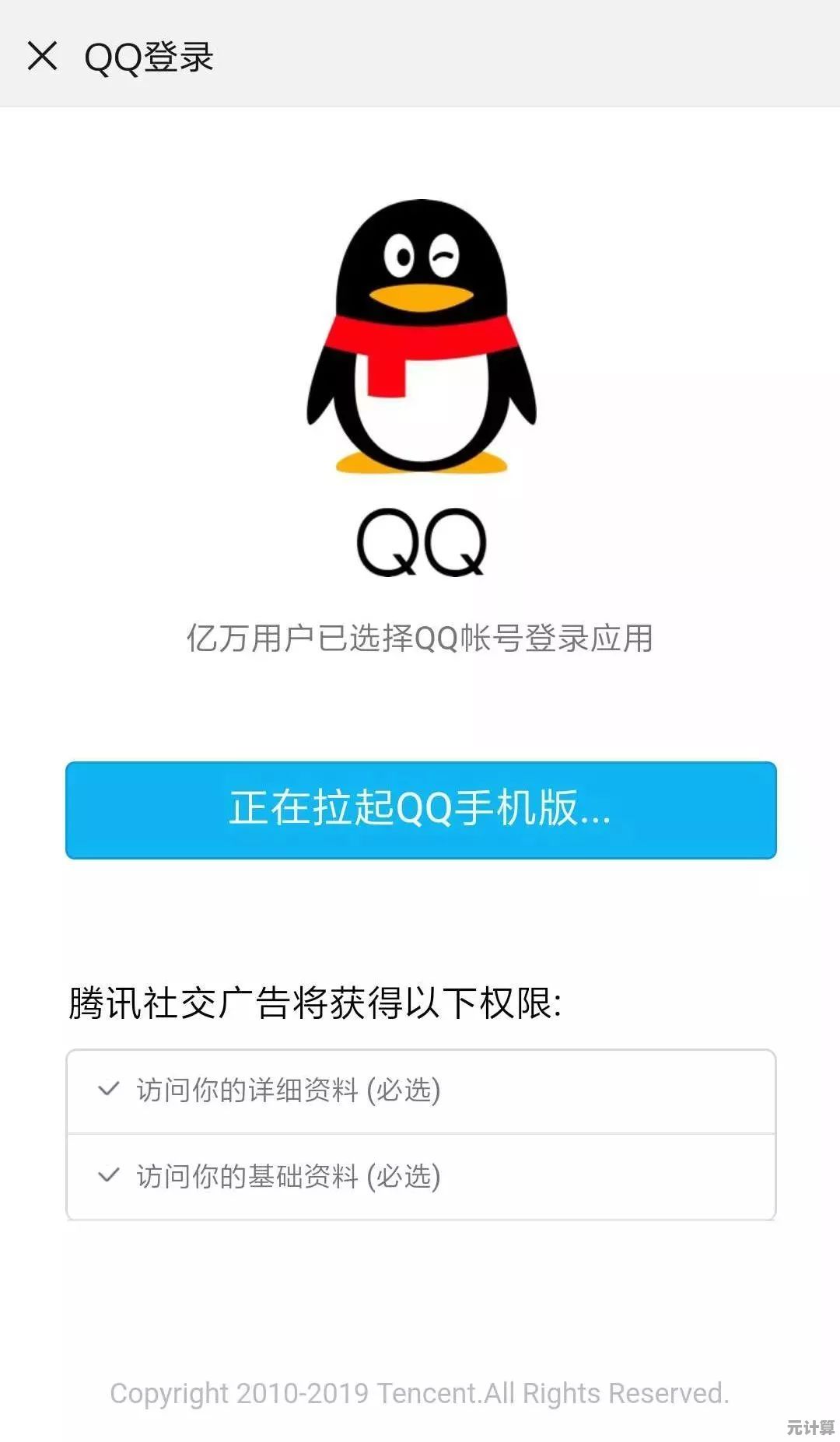840x1442 pixels.
Task: Tap the 正在拉起QQ手机版 button
Action: coord(421,810)
